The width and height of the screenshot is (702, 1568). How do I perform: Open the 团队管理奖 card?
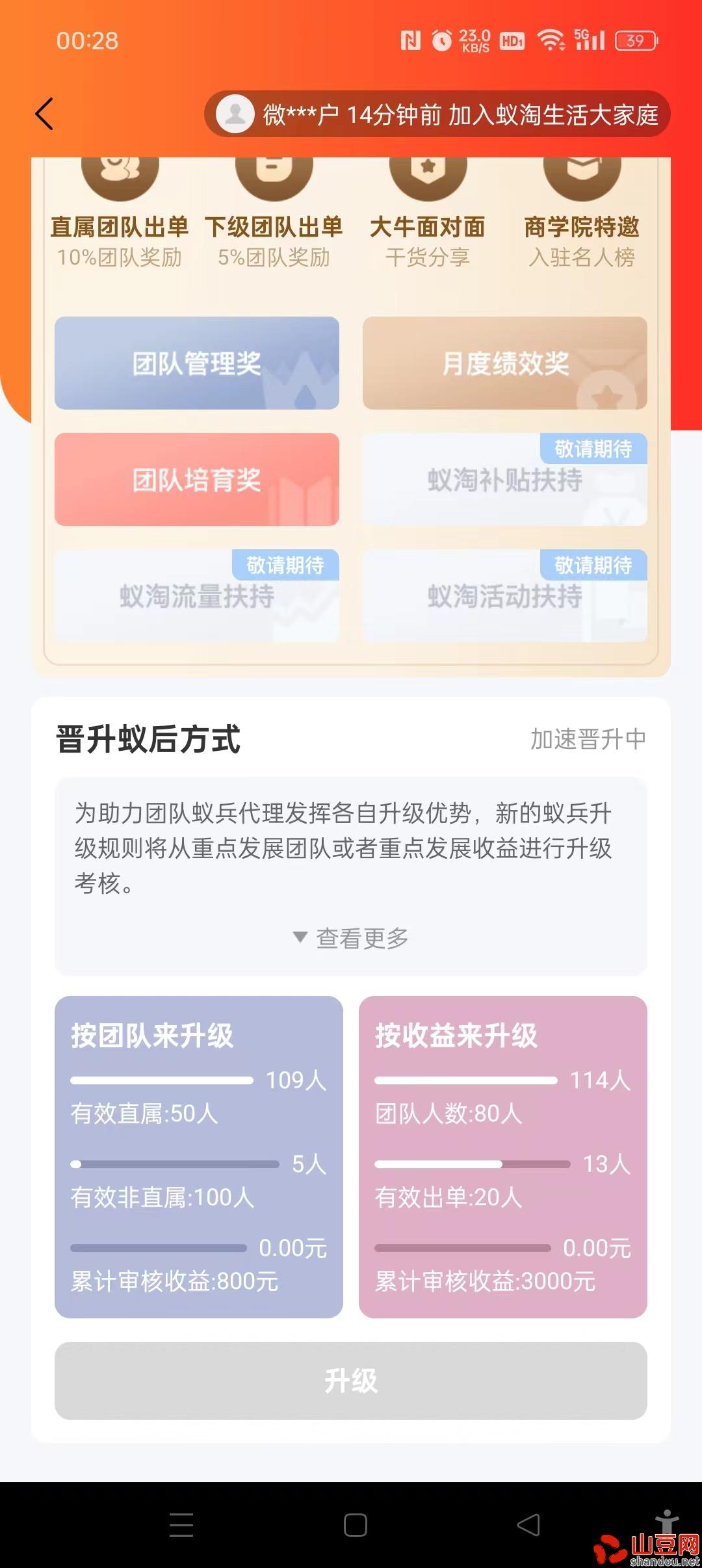pos(197,363)
